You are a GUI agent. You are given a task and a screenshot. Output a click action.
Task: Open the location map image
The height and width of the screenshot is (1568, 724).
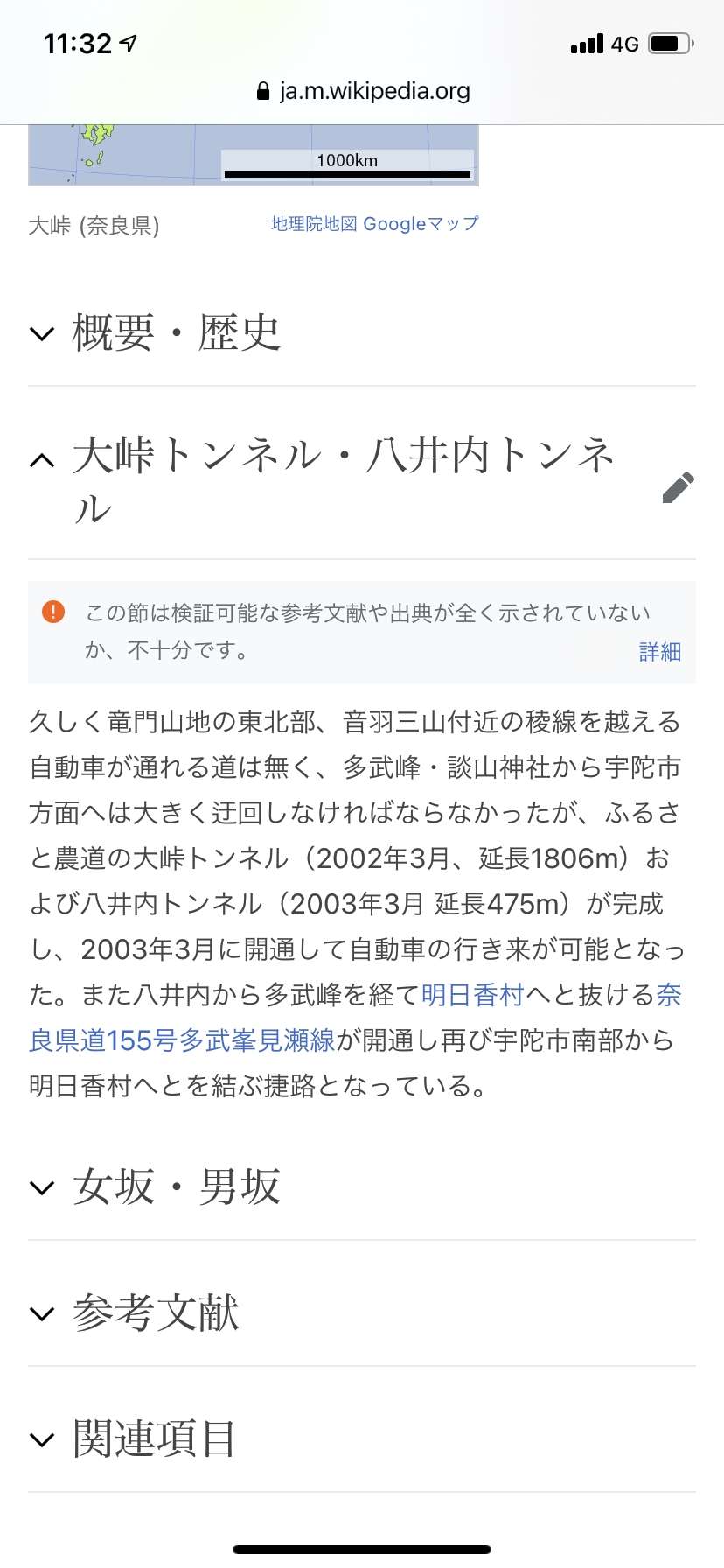tap(254, 155)
